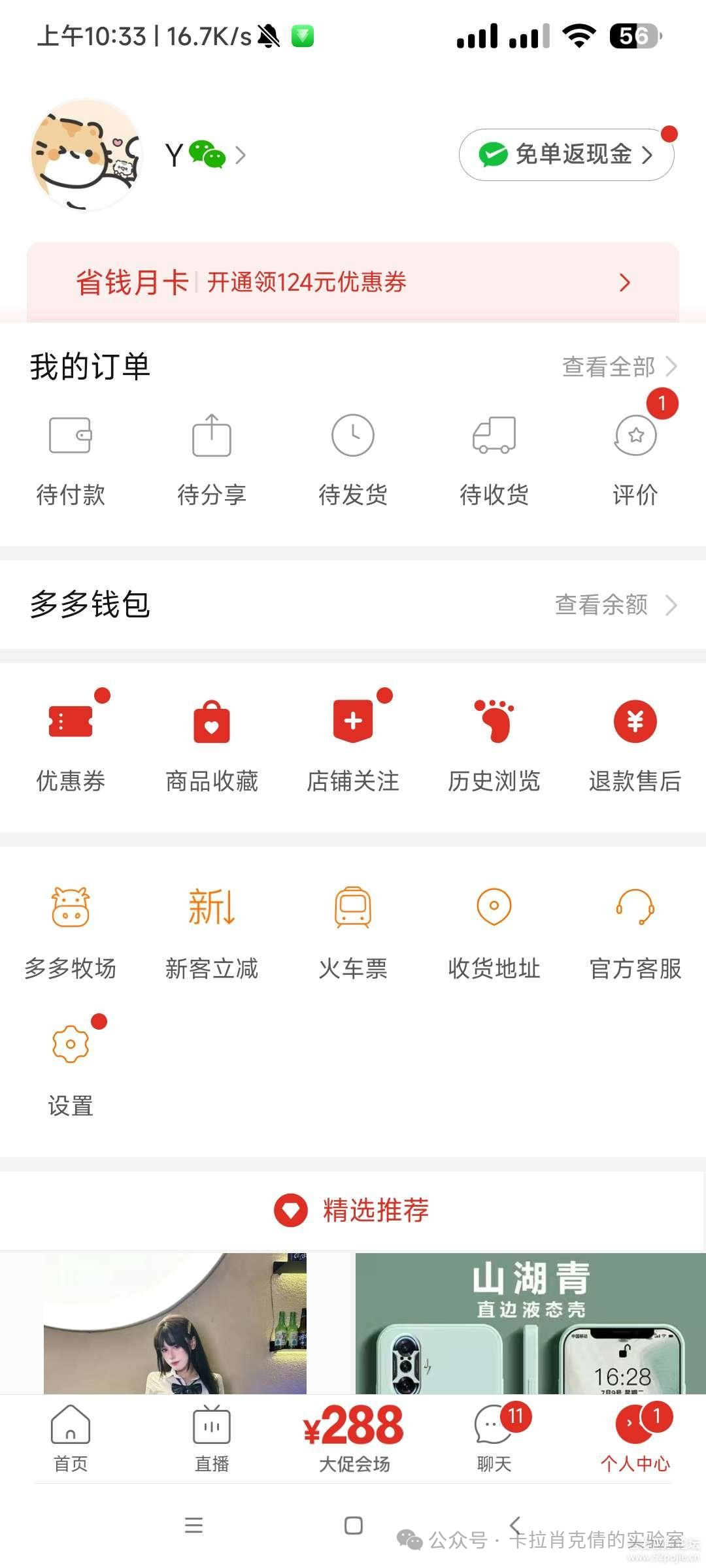
Task: Contact 官方客服 customer service
Action: [635, 931]
